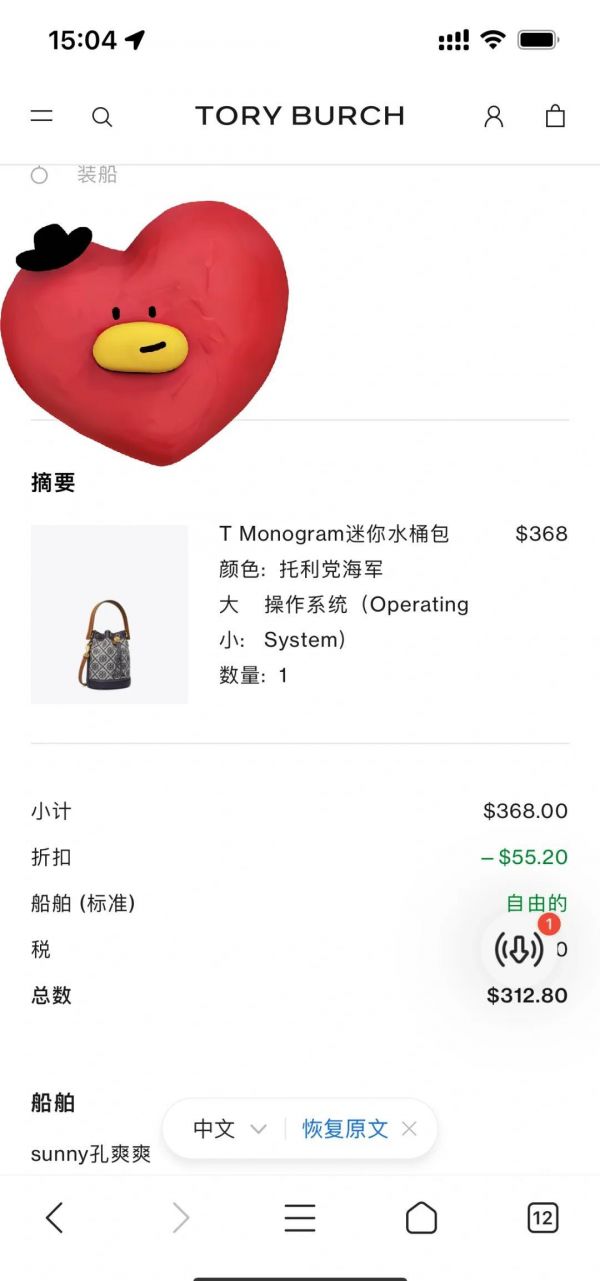600x1281 pixels.
Task: Open the tab switcher showing 12 tabs
Action: coord(542,1217)
